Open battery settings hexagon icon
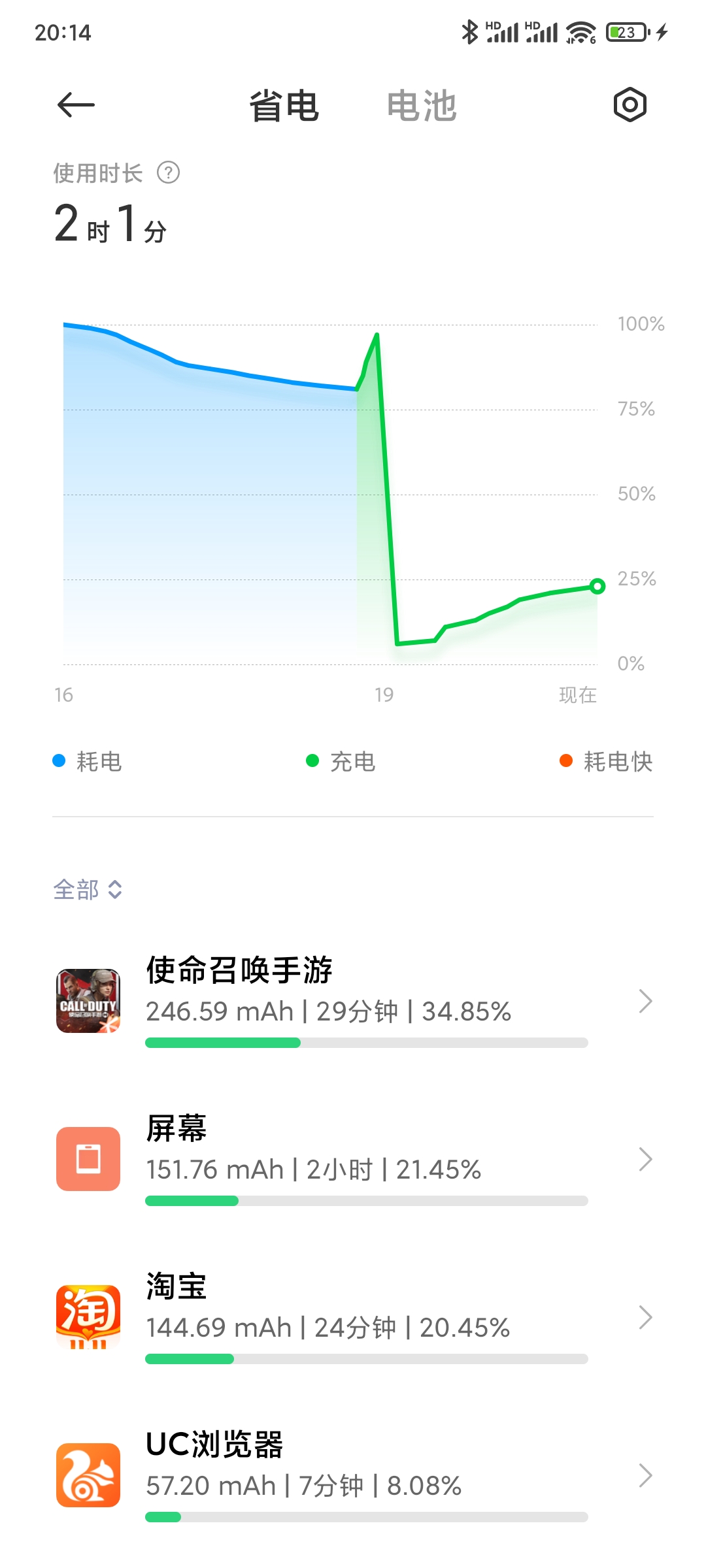This screenshot has height=1568, width=706. point(630,105)
